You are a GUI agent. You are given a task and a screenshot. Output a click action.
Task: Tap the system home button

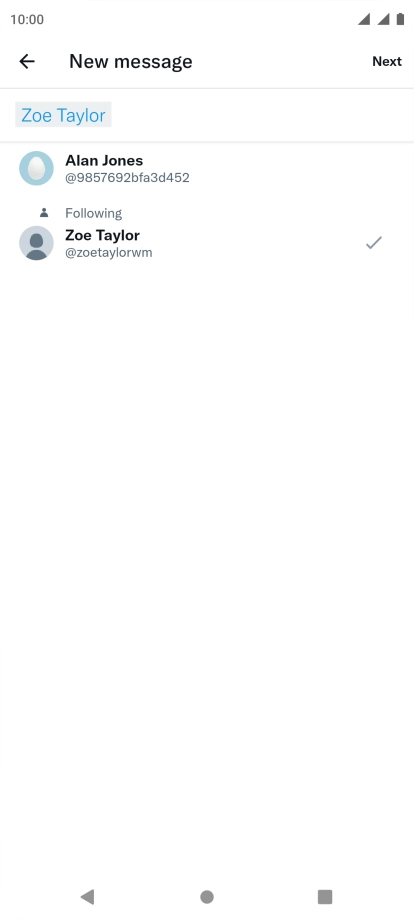pos(206,896)
